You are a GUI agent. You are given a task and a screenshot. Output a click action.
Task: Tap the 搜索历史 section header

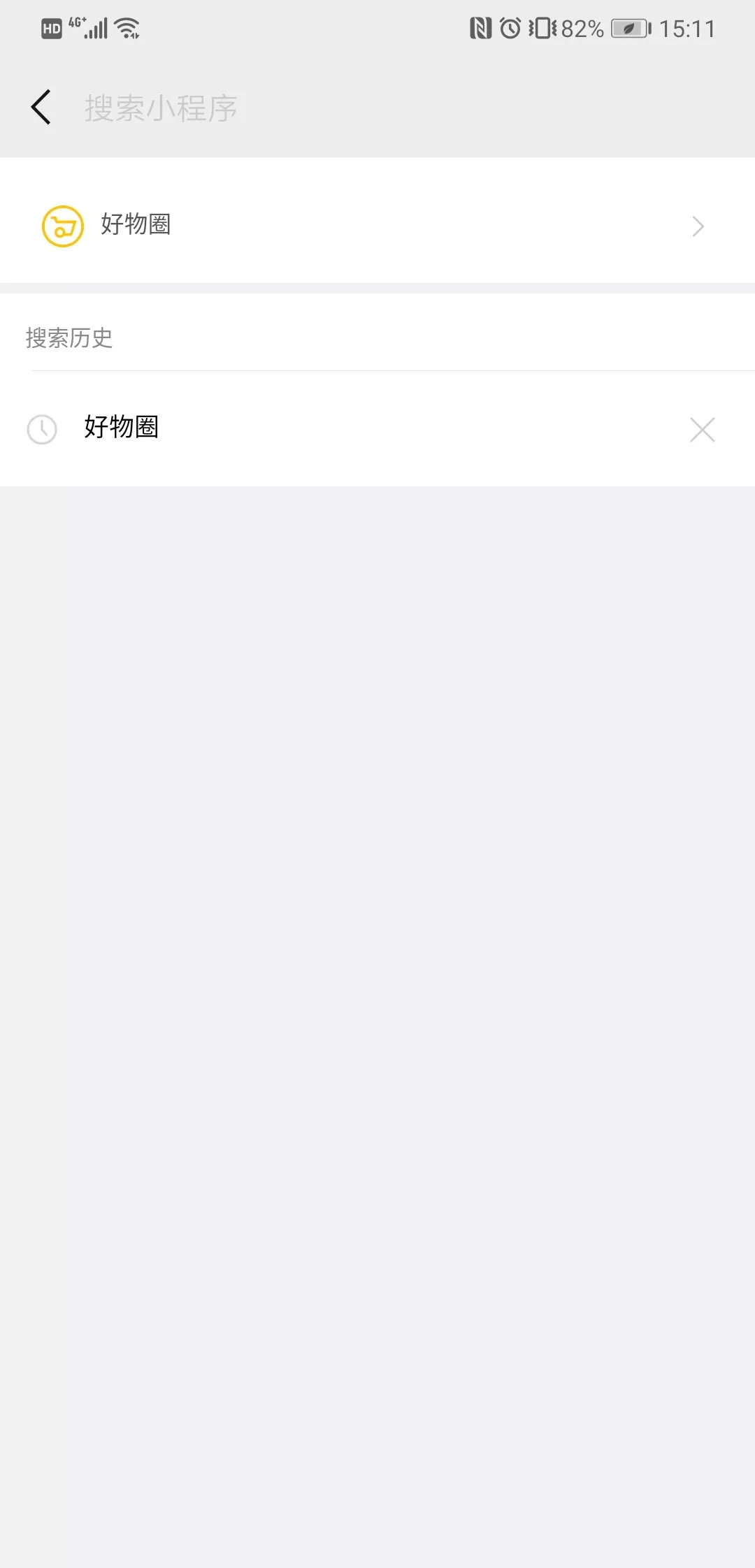[70, 338]
